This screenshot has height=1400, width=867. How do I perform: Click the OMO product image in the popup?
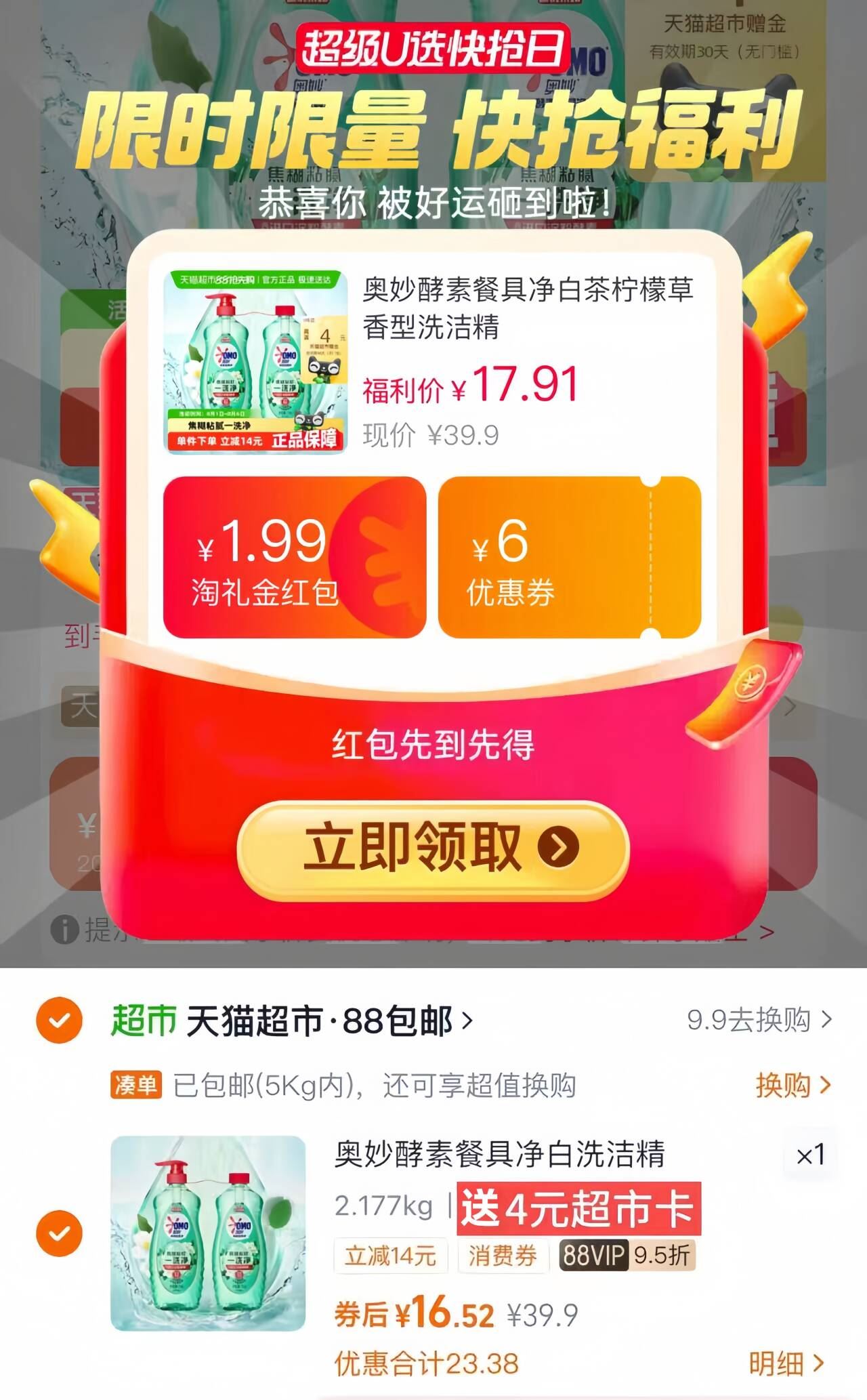click(256, 359)
